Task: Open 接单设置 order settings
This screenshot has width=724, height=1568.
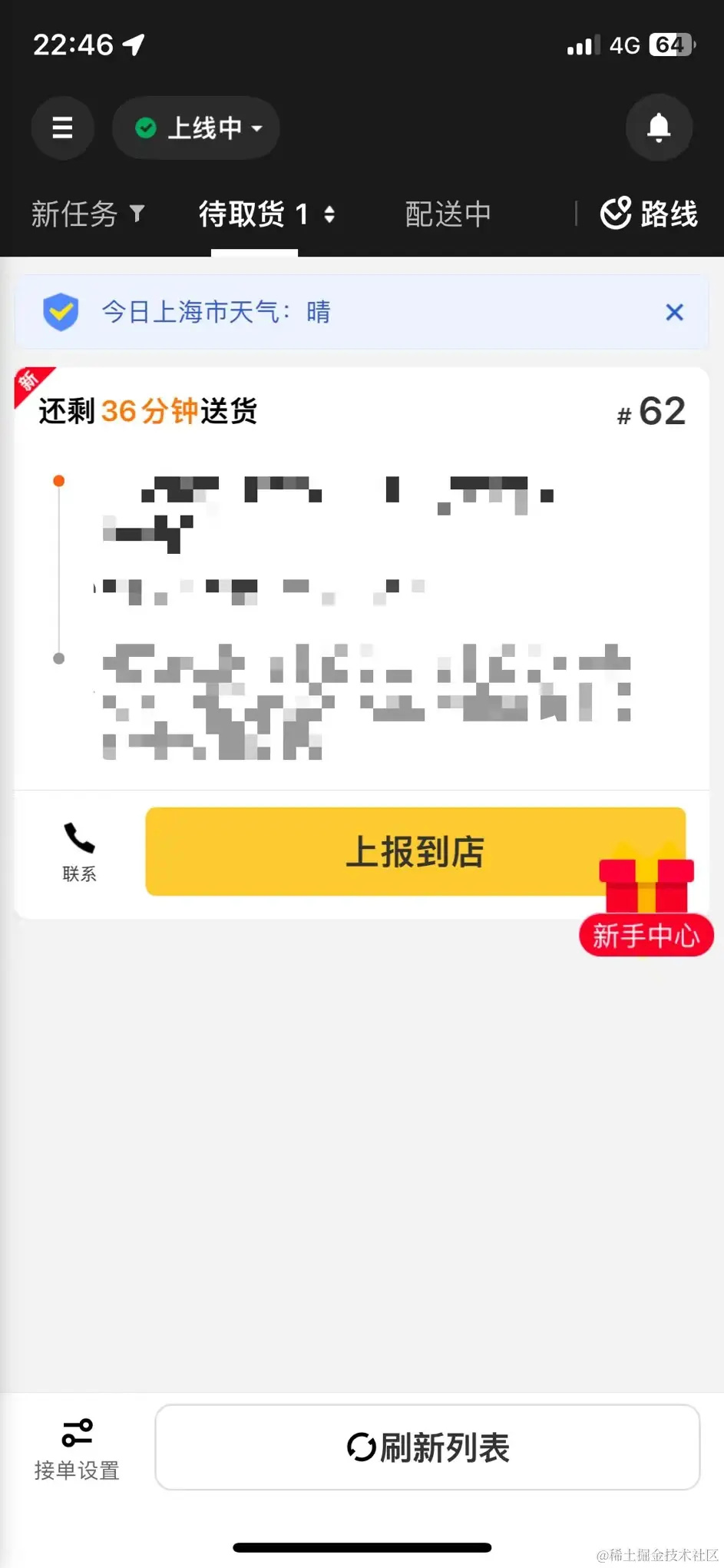Action: [x=77, y=1448]
